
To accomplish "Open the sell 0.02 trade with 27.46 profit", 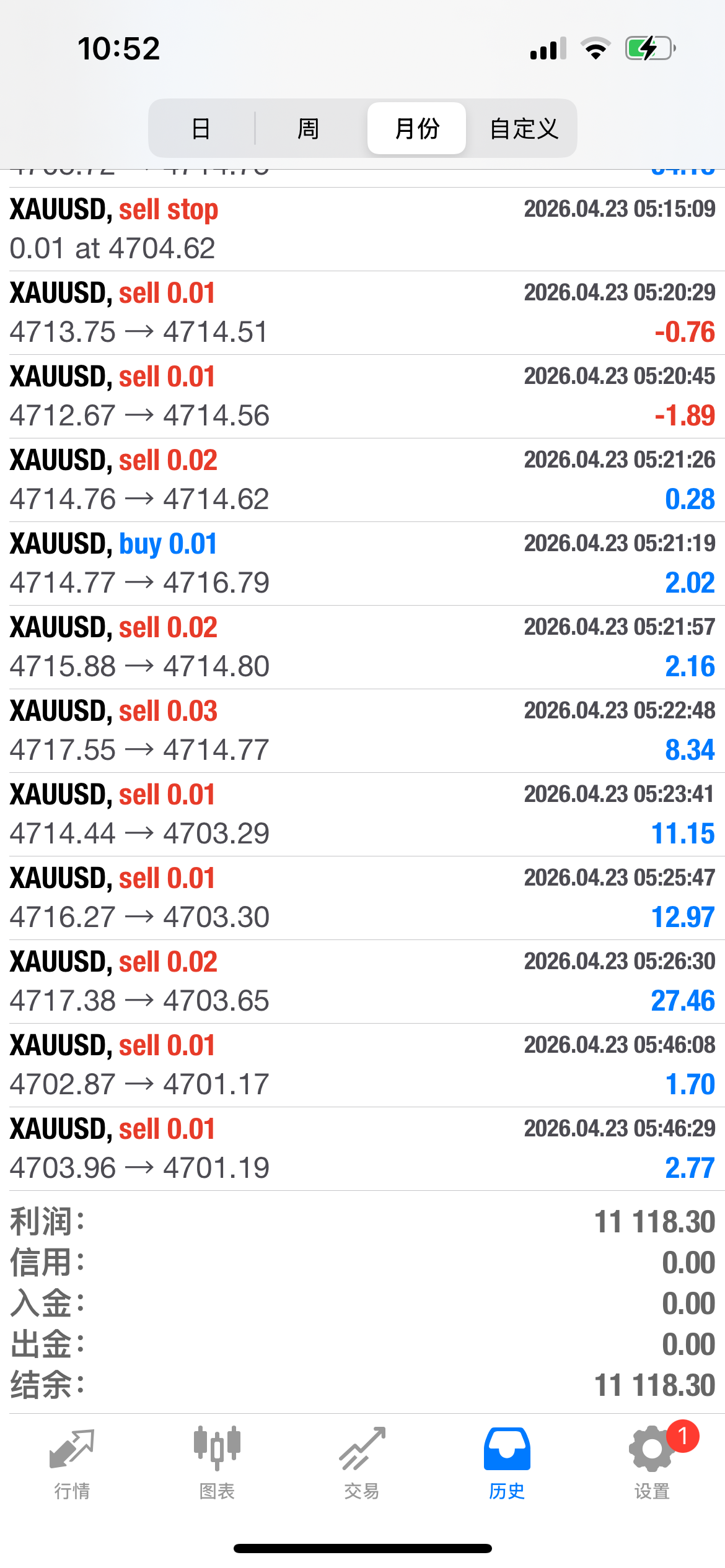I will (362, 982).
